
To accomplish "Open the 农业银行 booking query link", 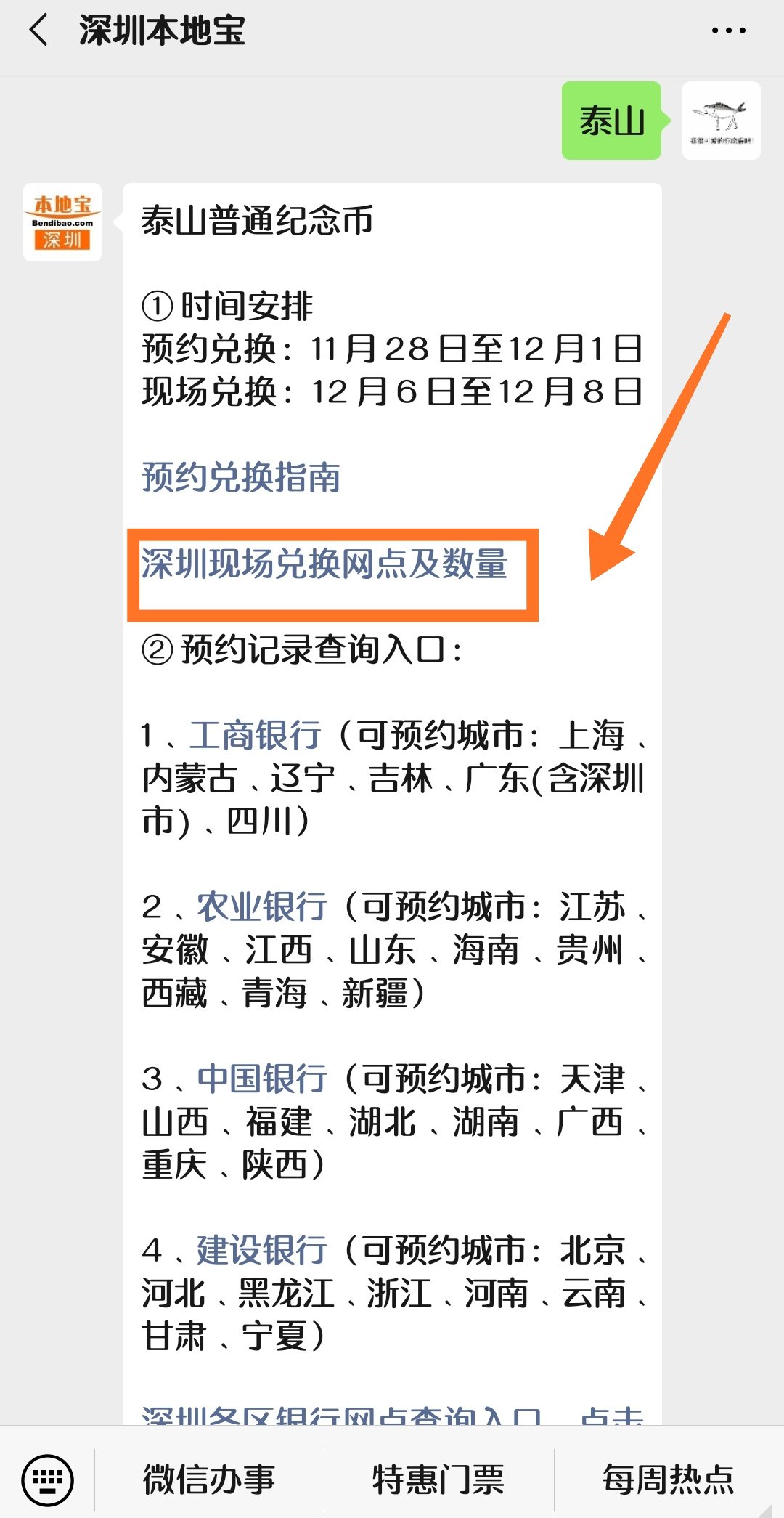I will point(262,906).
